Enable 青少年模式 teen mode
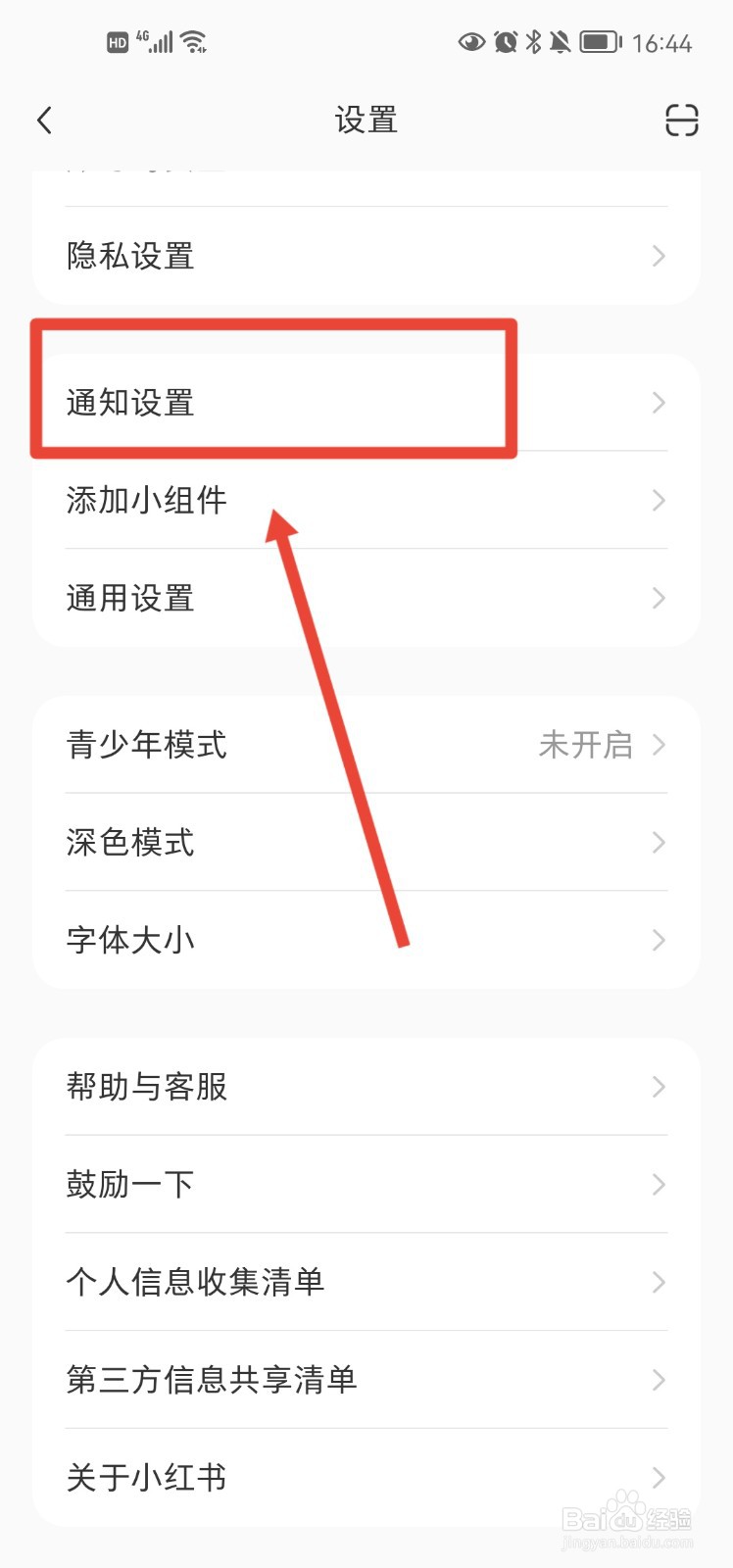 pos(366,745)
